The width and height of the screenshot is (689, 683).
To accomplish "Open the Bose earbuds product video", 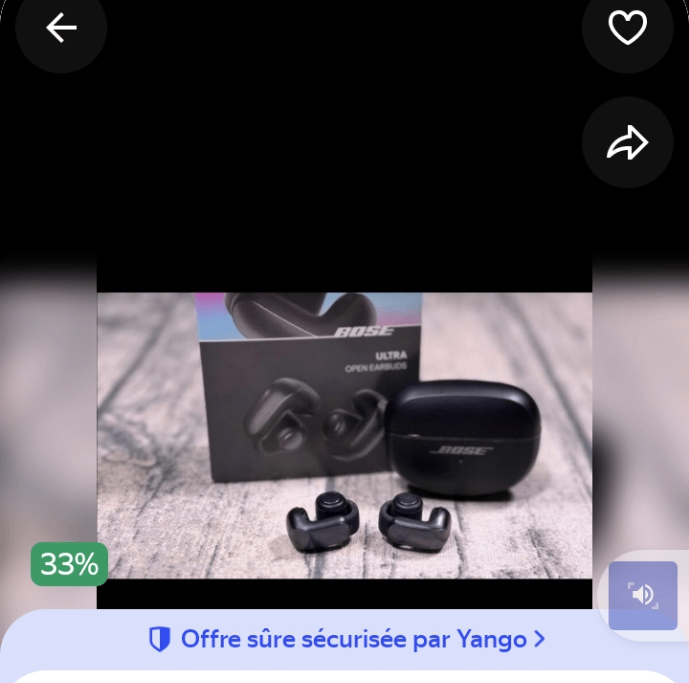I will click(344, 435).
